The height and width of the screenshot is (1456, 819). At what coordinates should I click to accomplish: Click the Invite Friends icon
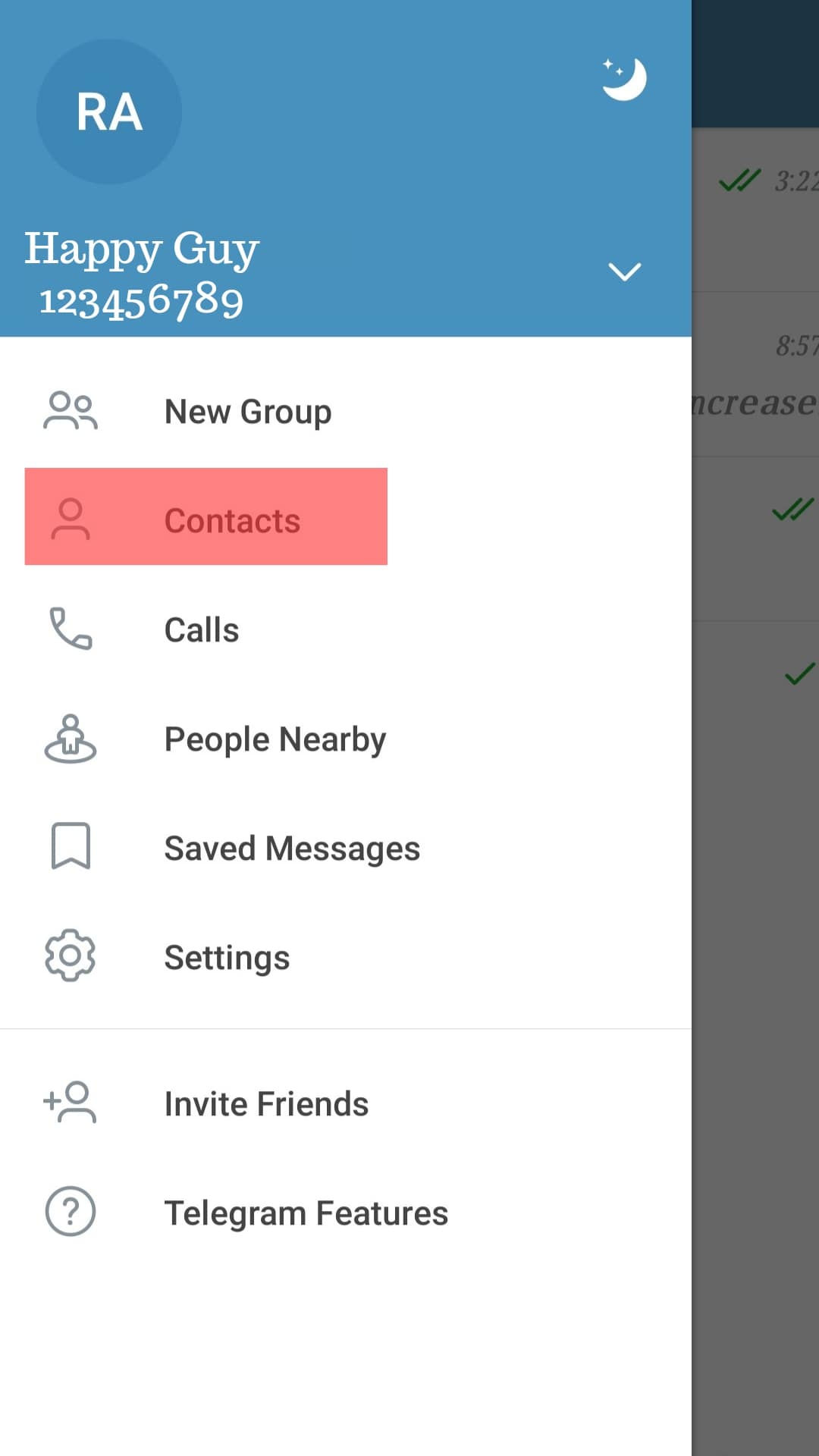[71, 1103]
